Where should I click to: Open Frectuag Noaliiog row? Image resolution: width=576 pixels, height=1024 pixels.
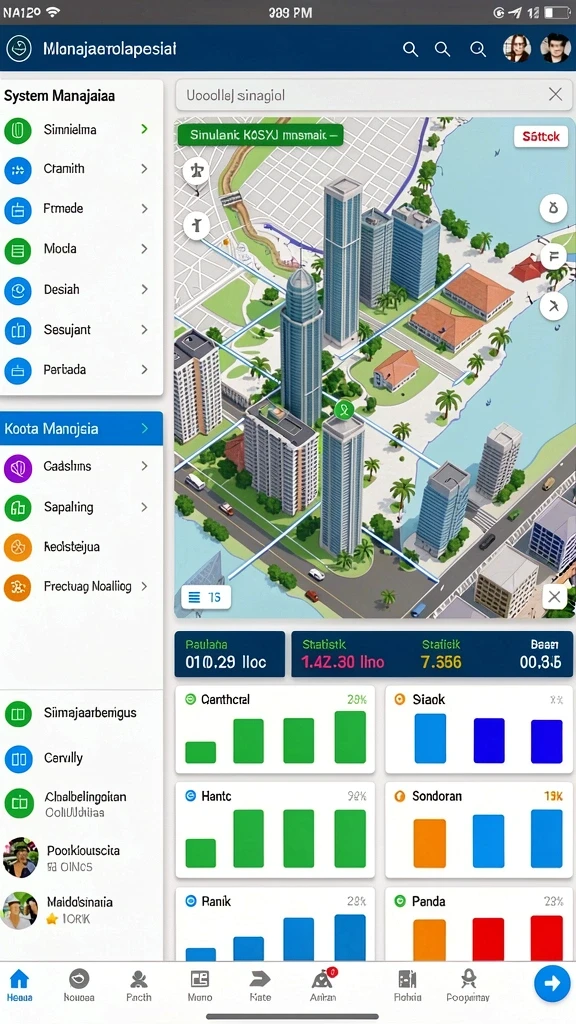pos(81,586)
